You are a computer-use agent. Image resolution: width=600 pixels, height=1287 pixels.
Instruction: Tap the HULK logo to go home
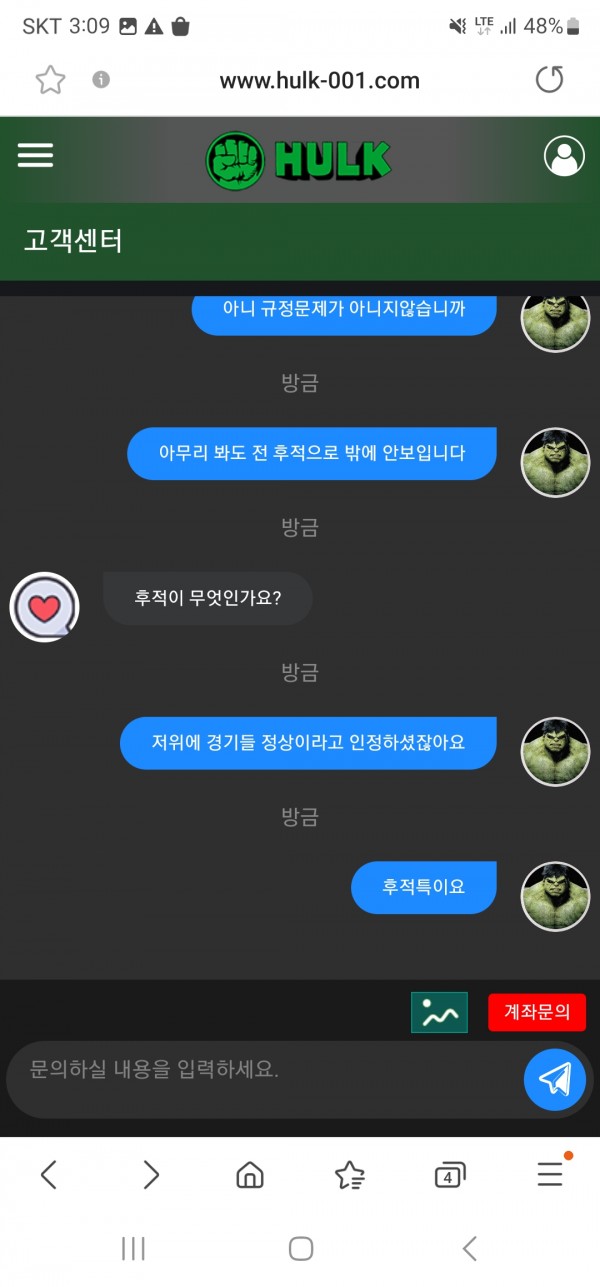[299, 159]
